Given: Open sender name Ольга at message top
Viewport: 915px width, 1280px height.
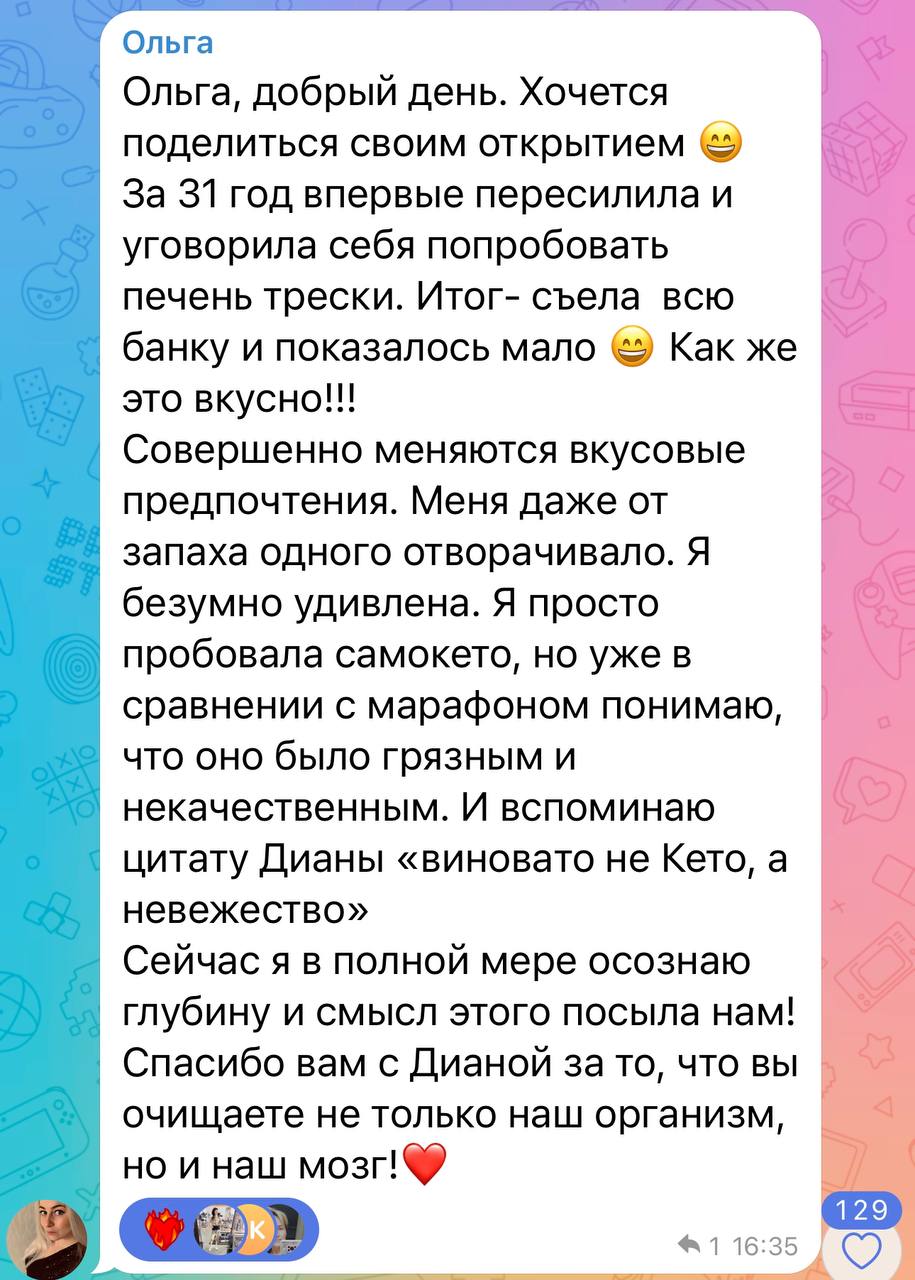Looking at the screenshot, I should [167, 43].
